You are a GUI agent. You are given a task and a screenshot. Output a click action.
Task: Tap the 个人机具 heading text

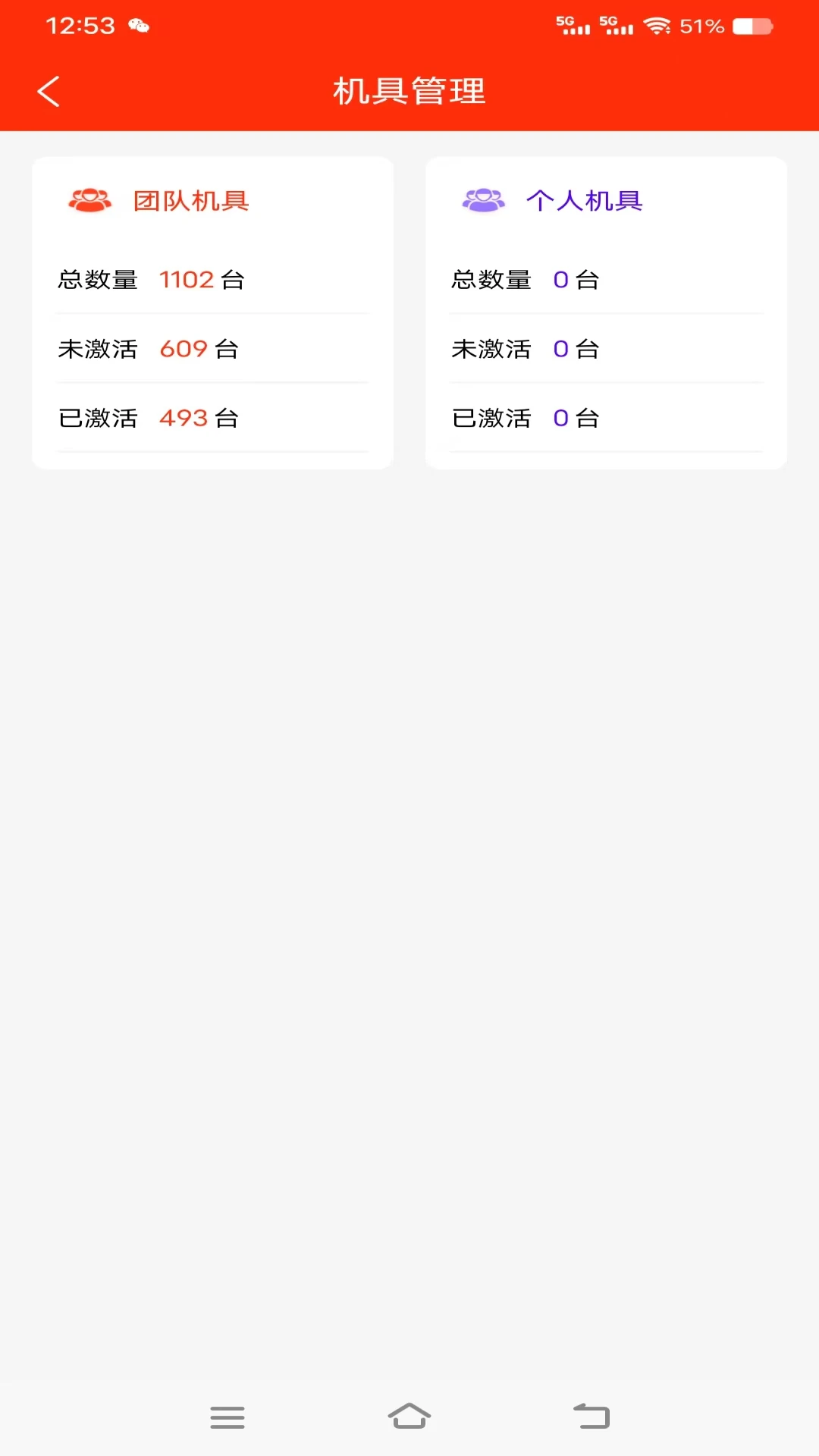coord(584,200)
